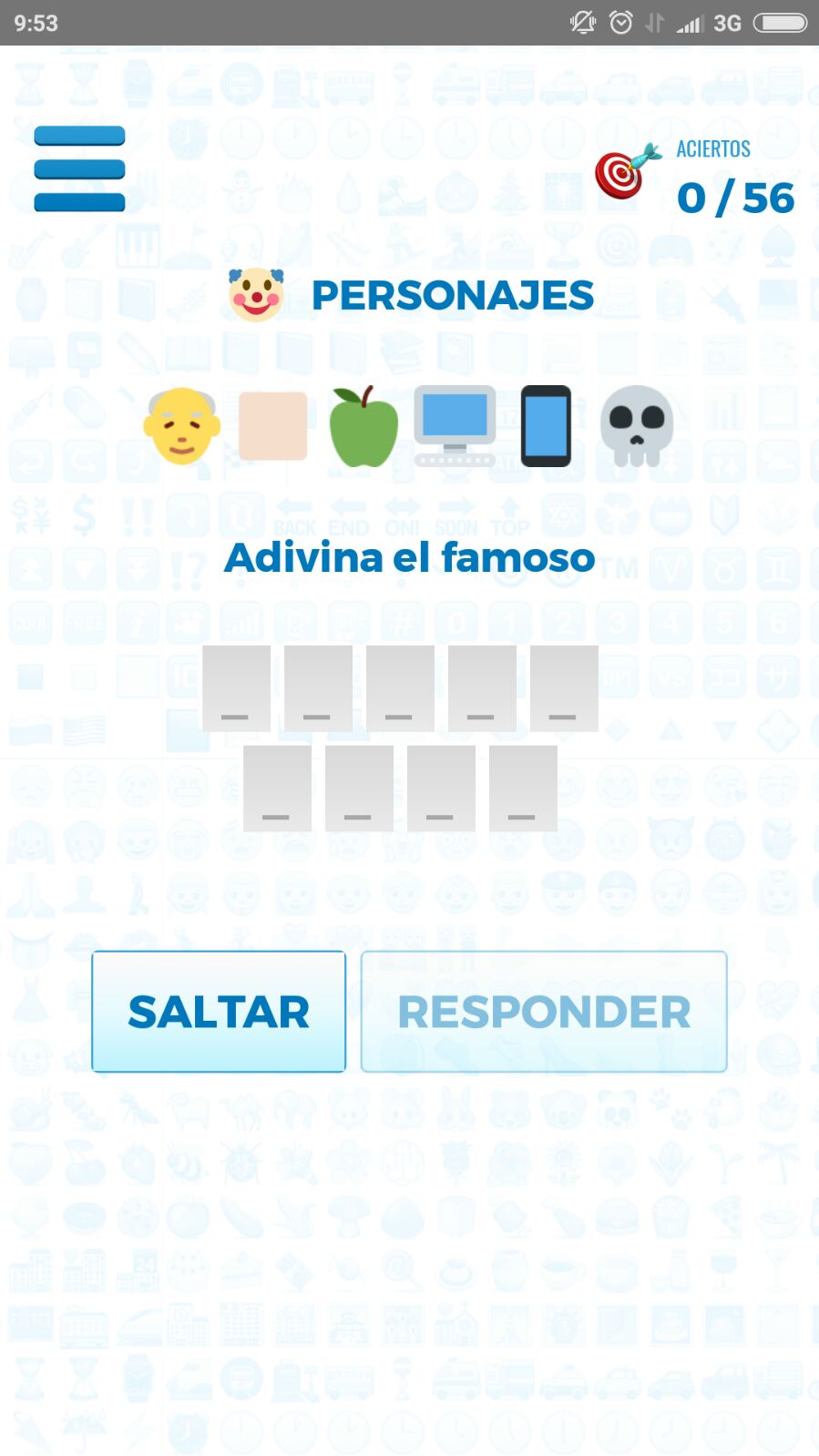Open the hamburger menu
The image size is (819, 1456).
coord(79,168)
